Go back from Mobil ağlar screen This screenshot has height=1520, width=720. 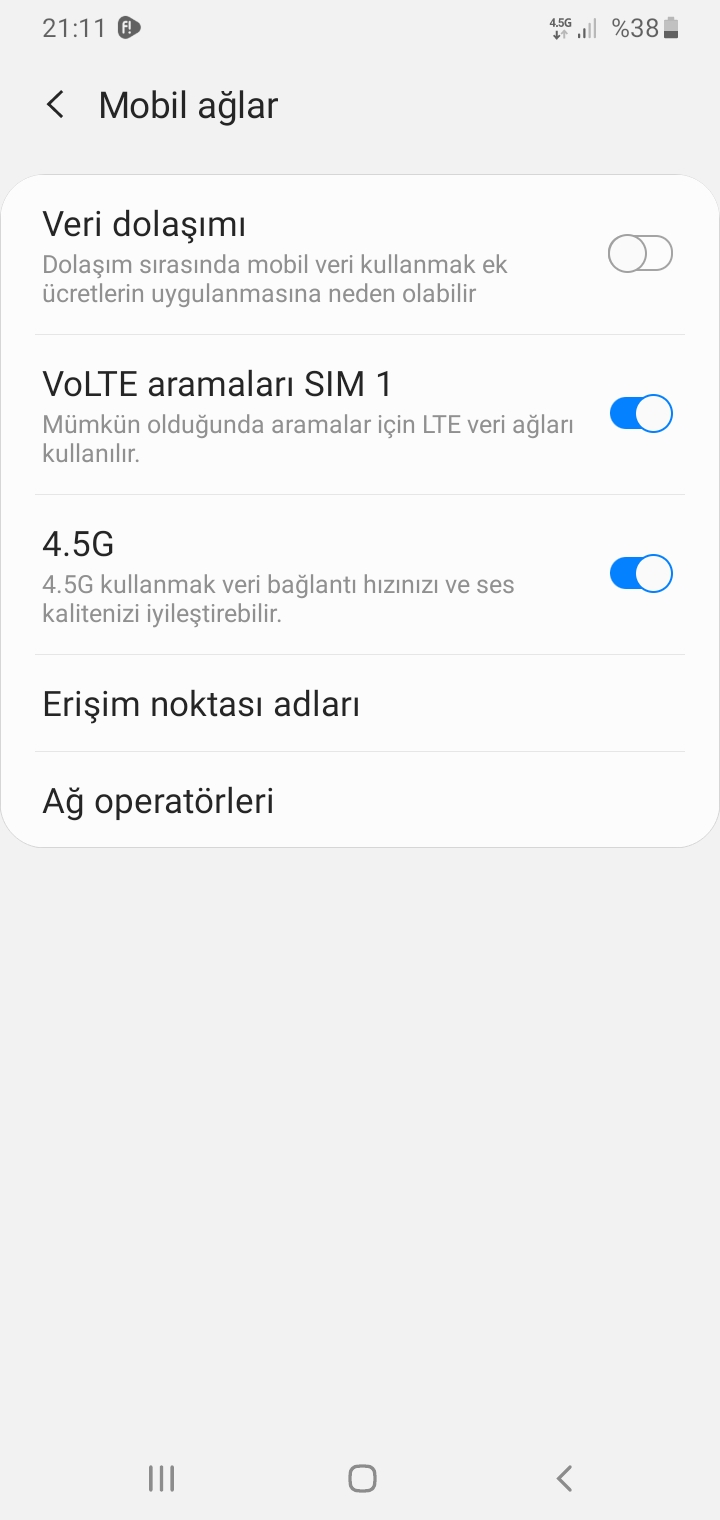tap(56, 105)
